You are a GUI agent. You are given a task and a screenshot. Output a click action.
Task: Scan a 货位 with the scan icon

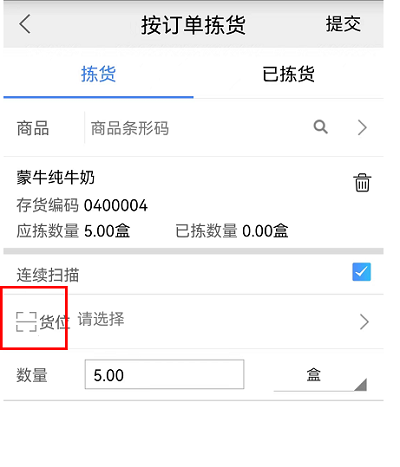(26, 322)
